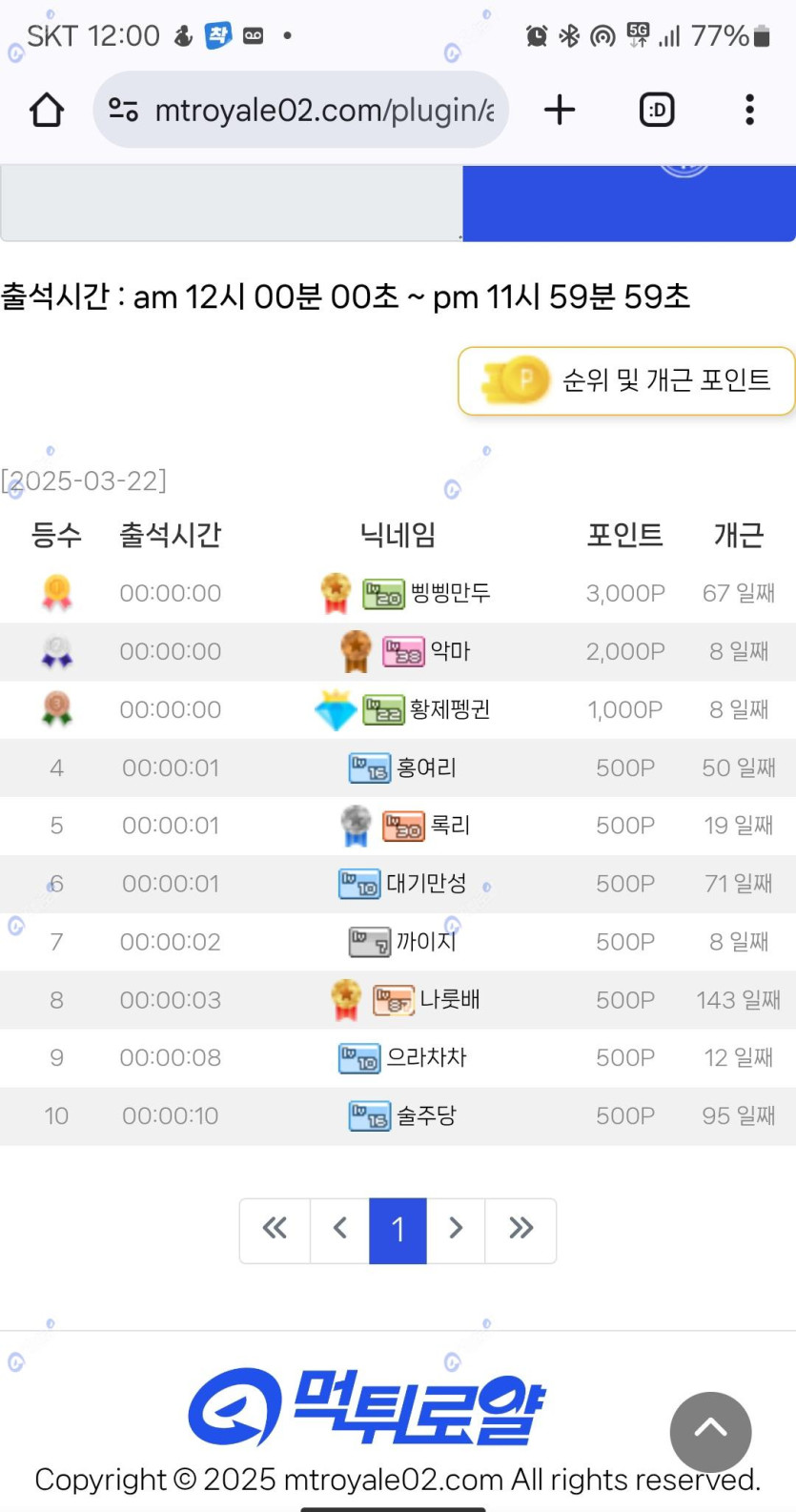Tap the scroll-to-top arrow button
The width and height of the screenshot is (796, 1512).
click(x=710, y=1432)
